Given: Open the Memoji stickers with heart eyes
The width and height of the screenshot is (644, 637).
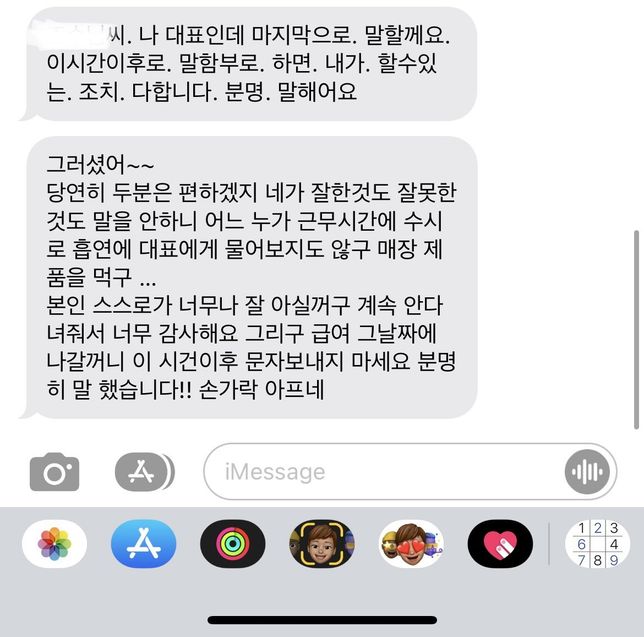Looking at the screenshot, I should (411, 544).
